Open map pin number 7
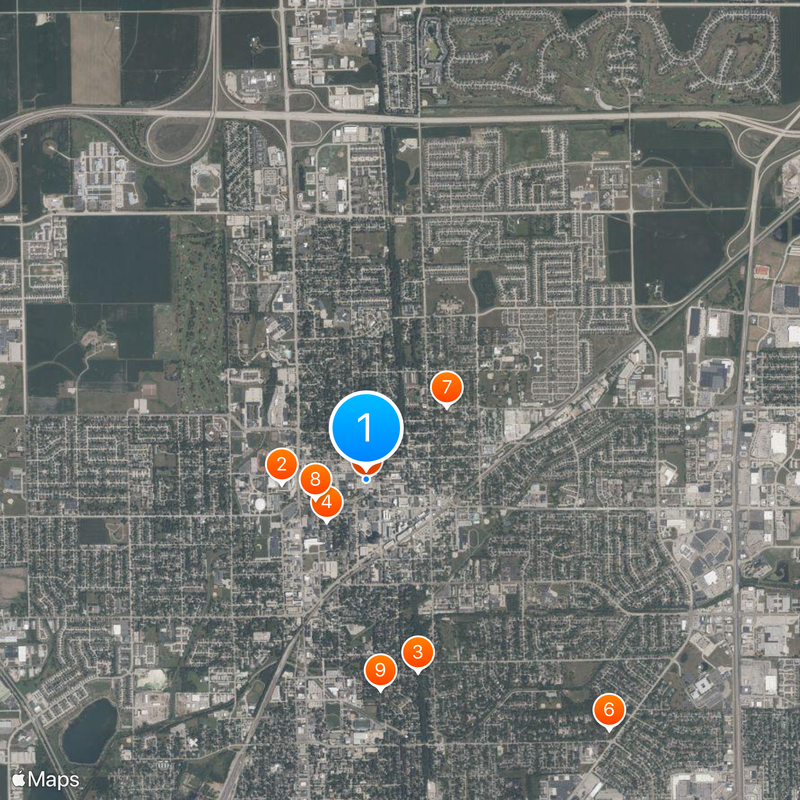This screenshot has height=800, width=800. [447, 387]
